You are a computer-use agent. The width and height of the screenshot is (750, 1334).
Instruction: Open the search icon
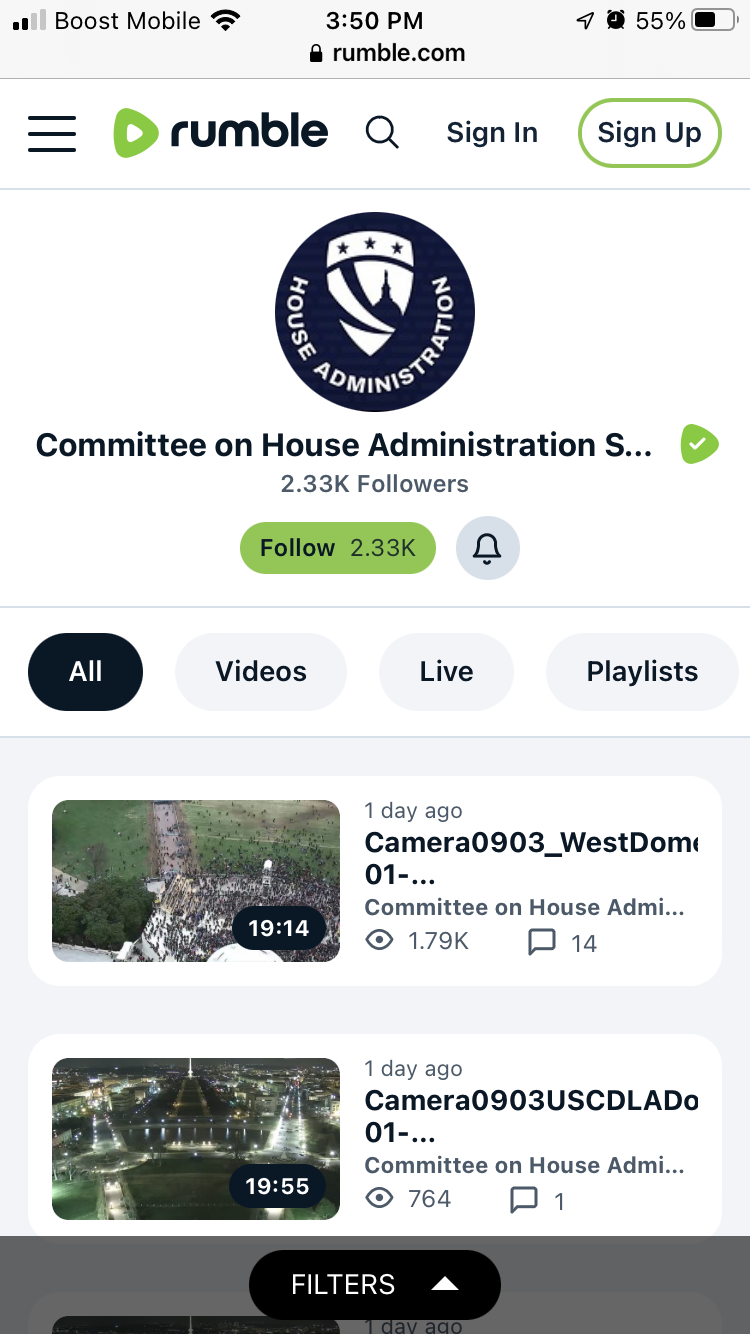382,132
